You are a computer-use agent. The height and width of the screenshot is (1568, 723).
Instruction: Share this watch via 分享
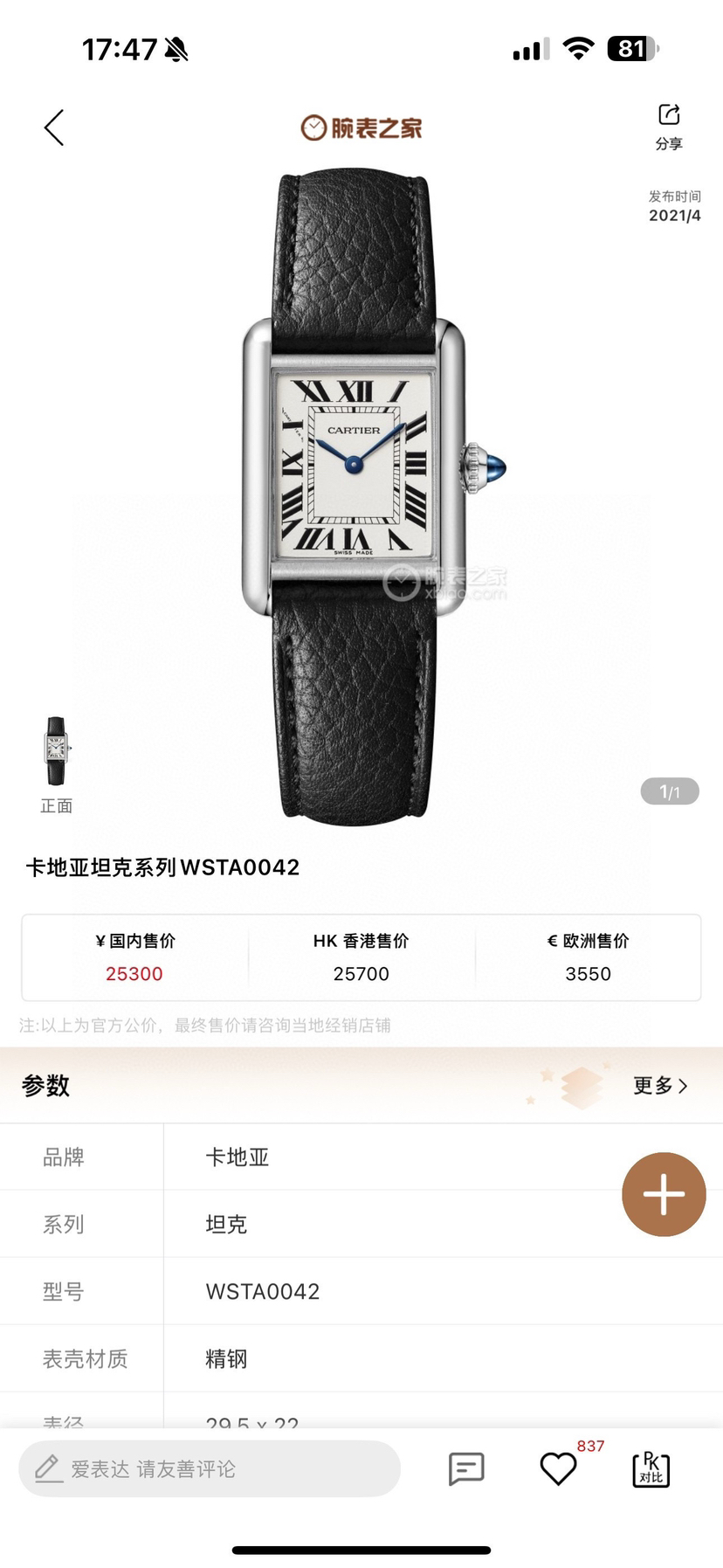coord(669,126)
